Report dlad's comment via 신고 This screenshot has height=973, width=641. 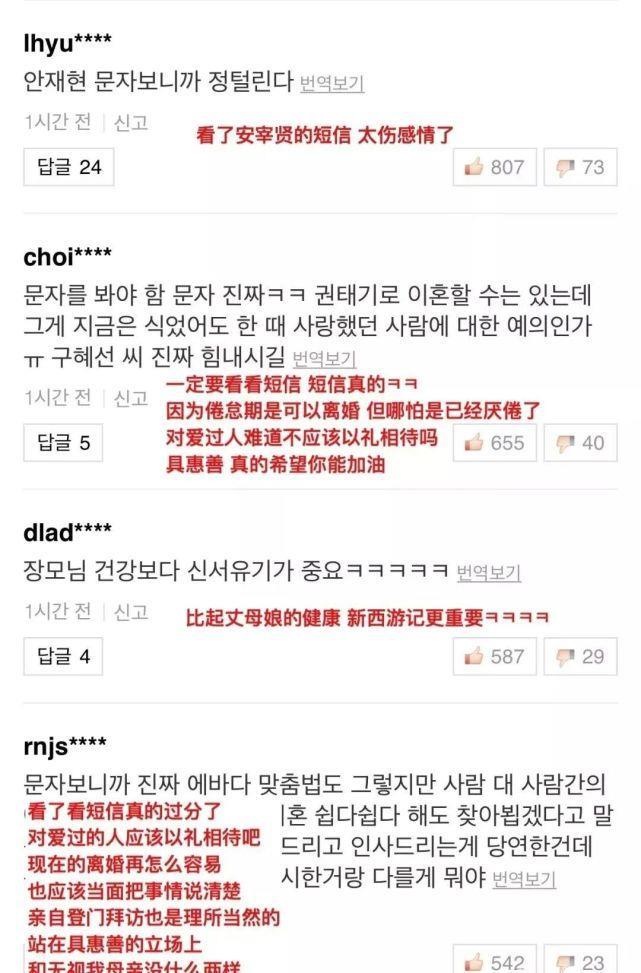point(131,611)
